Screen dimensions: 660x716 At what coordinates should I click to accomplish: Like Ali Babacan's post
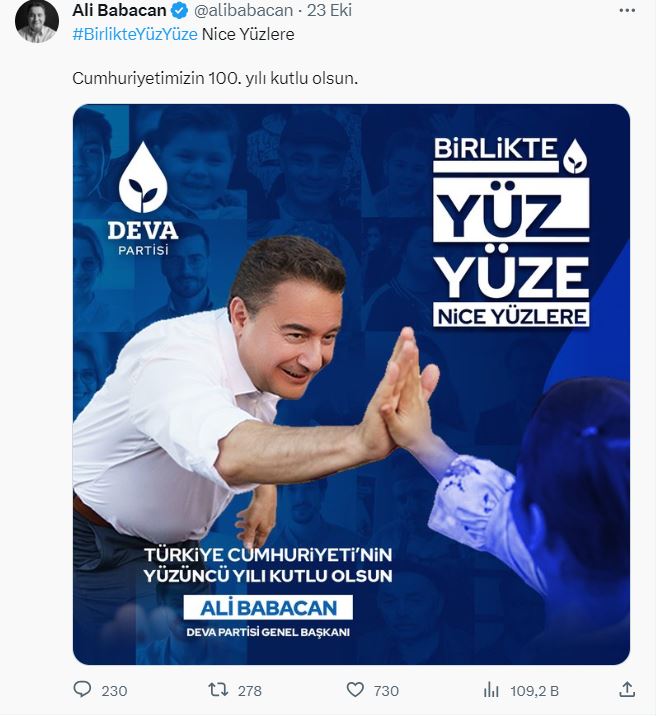pyautogui.click(x=355, y=690)
